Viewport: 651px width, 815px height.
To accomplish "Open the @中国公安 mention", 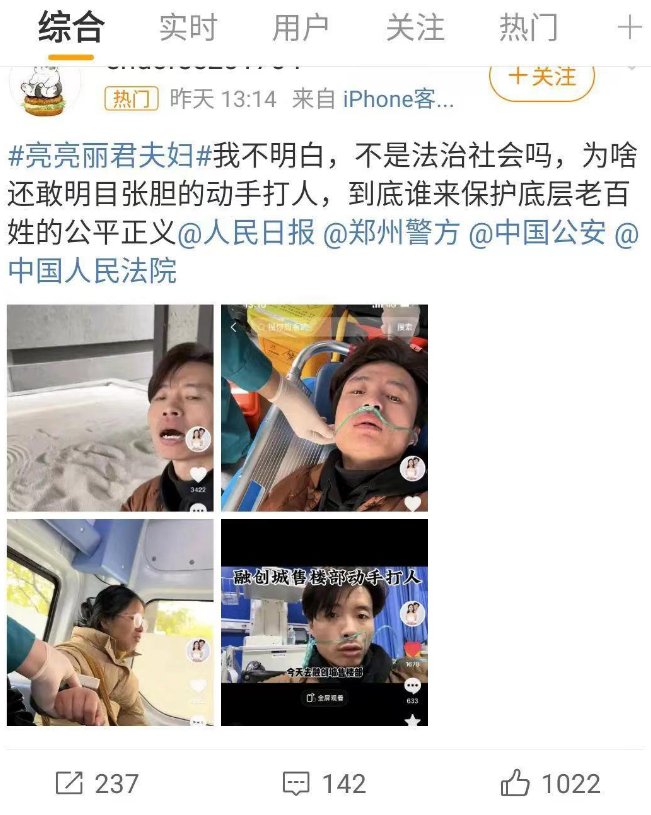I will tap(538, 233).
